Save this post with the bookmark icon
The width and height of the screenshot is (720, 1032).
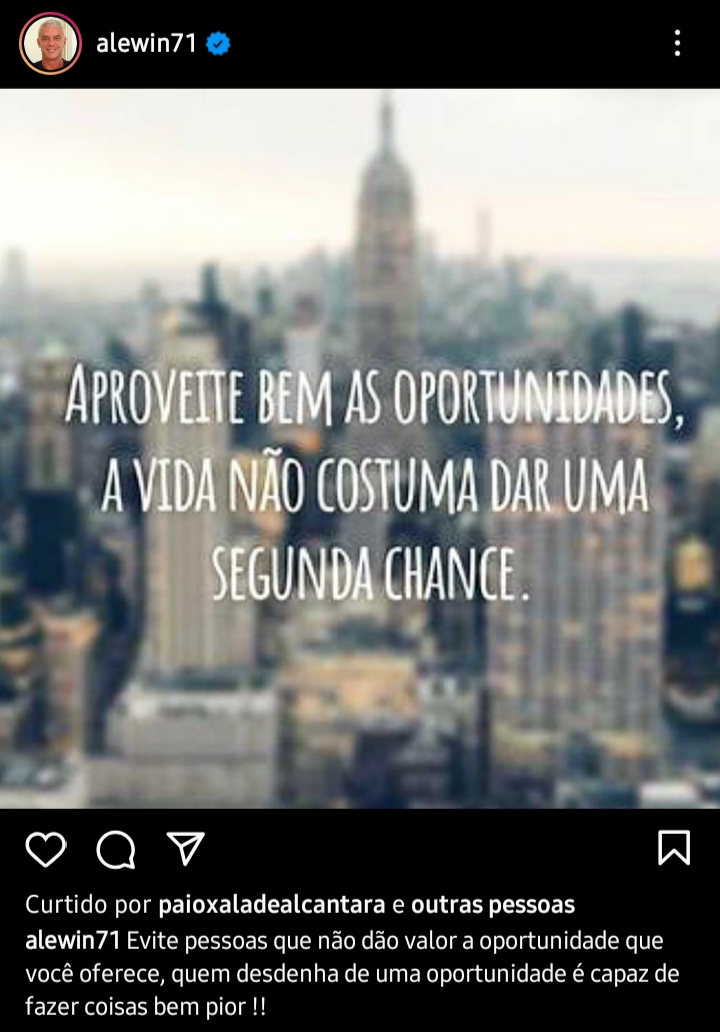[674, 848]
